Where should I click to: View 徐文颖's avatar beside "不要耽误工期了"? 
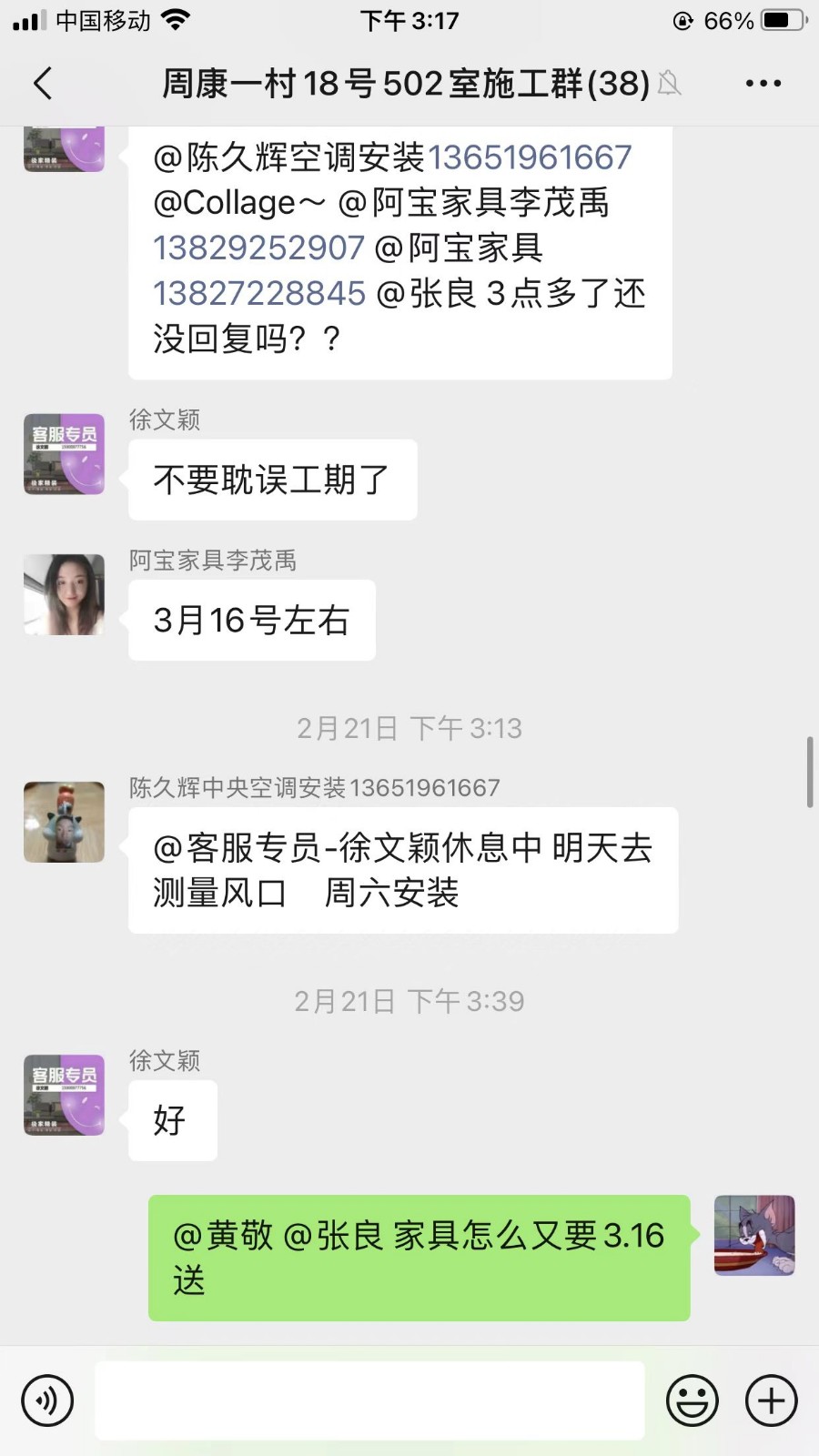pos(64,454)
